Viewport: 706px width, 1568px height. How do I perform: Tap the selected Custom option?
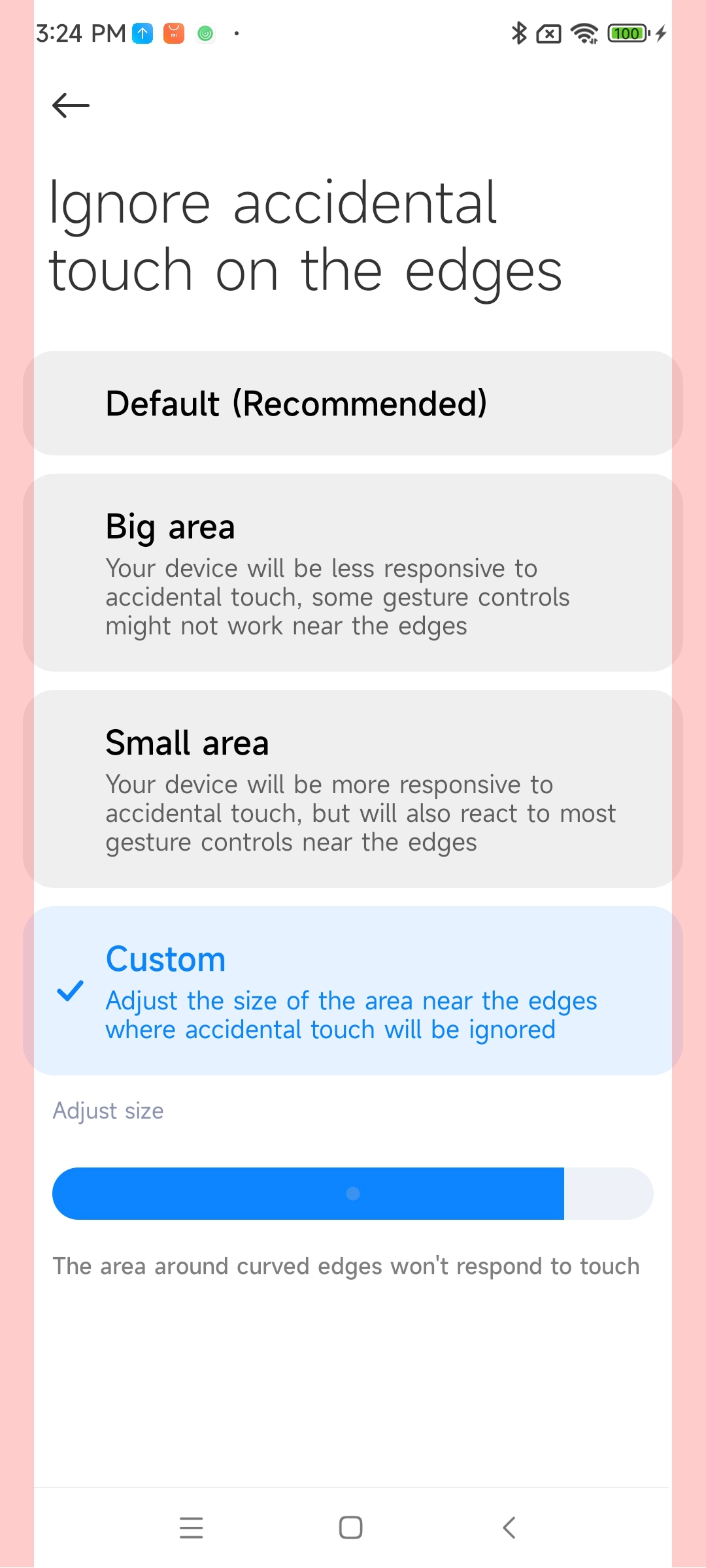pyautogui.click(x=353, y=990)
